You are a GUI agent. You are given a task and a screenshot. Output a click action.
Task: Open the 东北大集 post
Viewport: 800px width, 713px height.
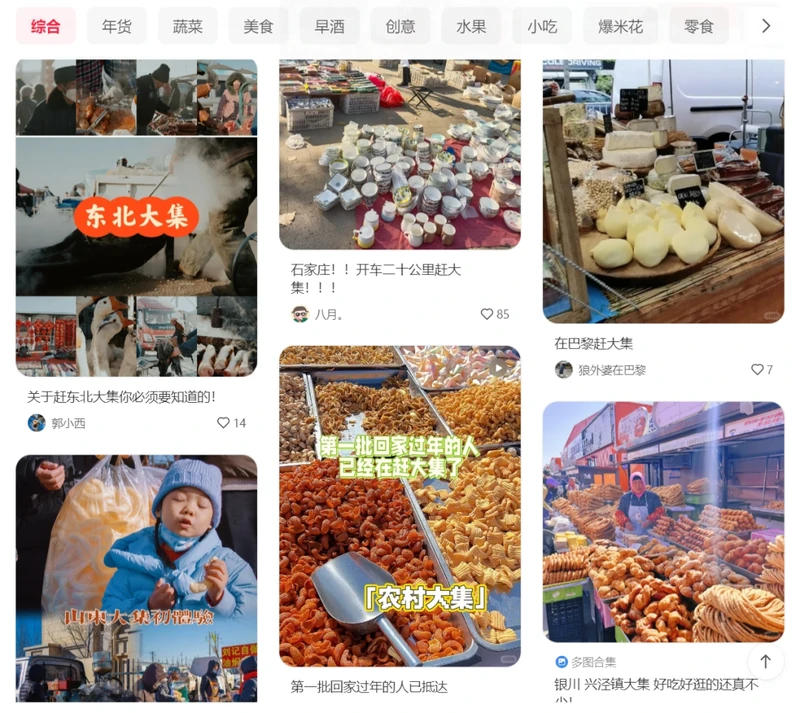(136, 217)
